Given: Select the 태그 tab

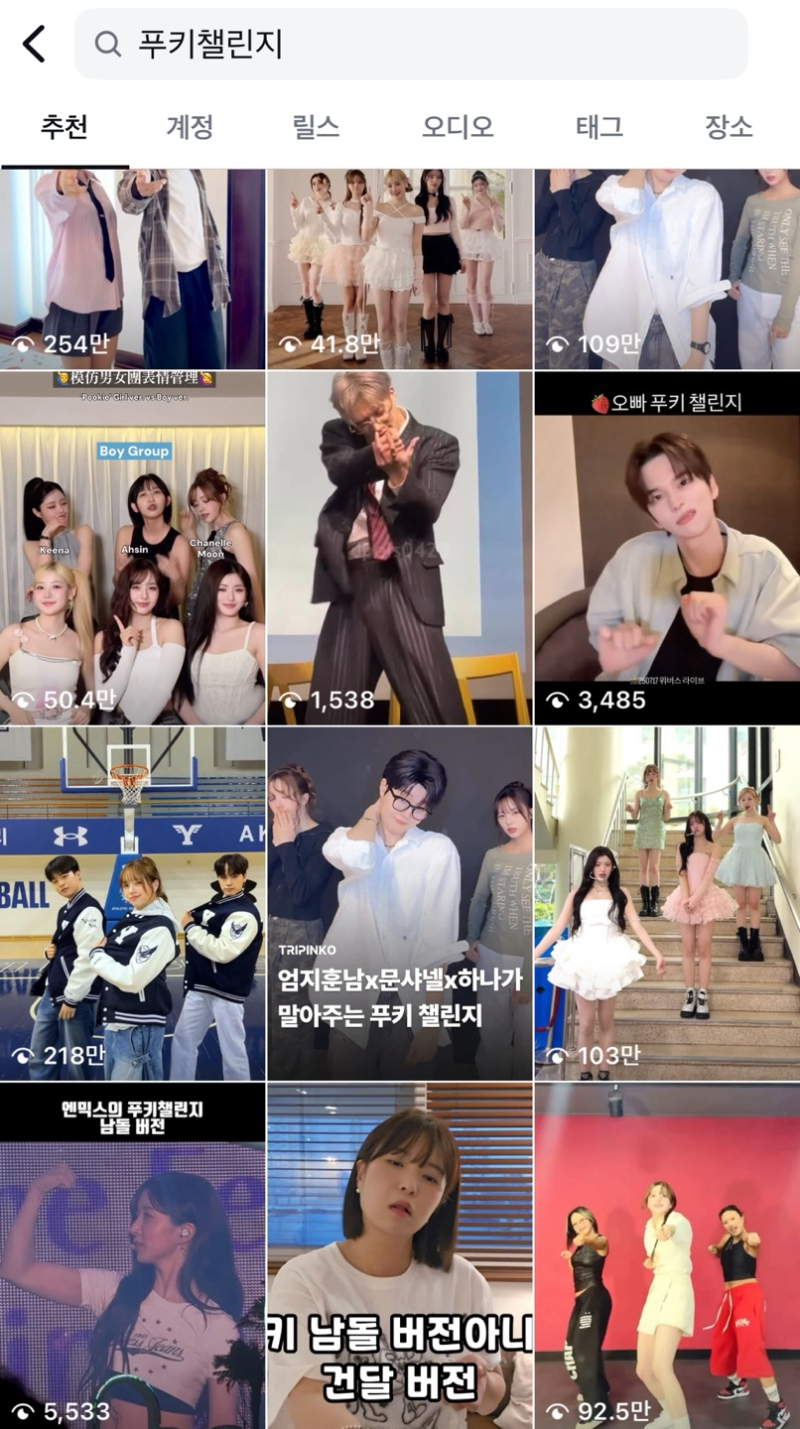Looking at the screenshot, I should 599,127.
